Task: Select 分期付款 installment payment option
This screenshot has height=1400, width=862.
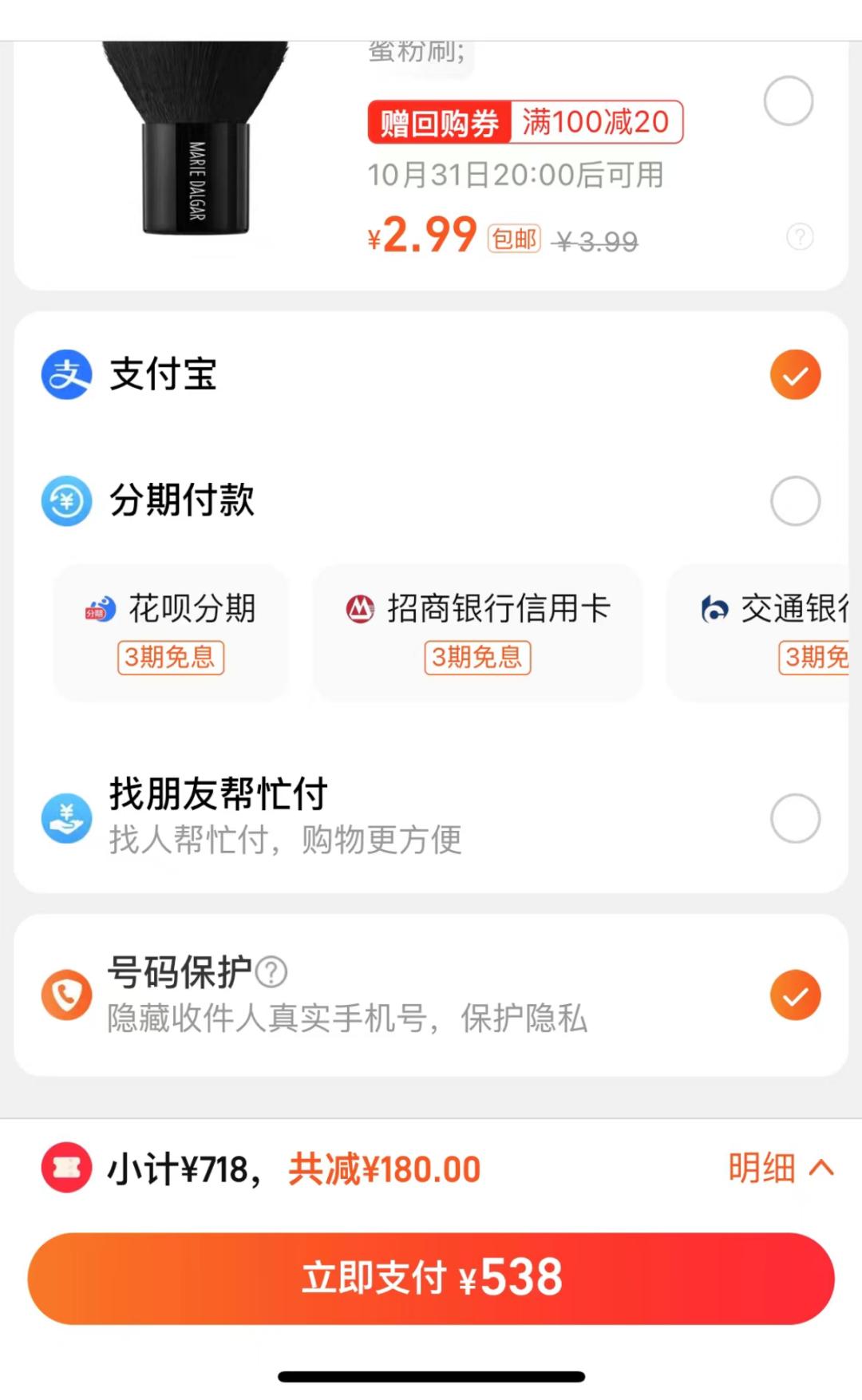Action: (x=795, y=501)
